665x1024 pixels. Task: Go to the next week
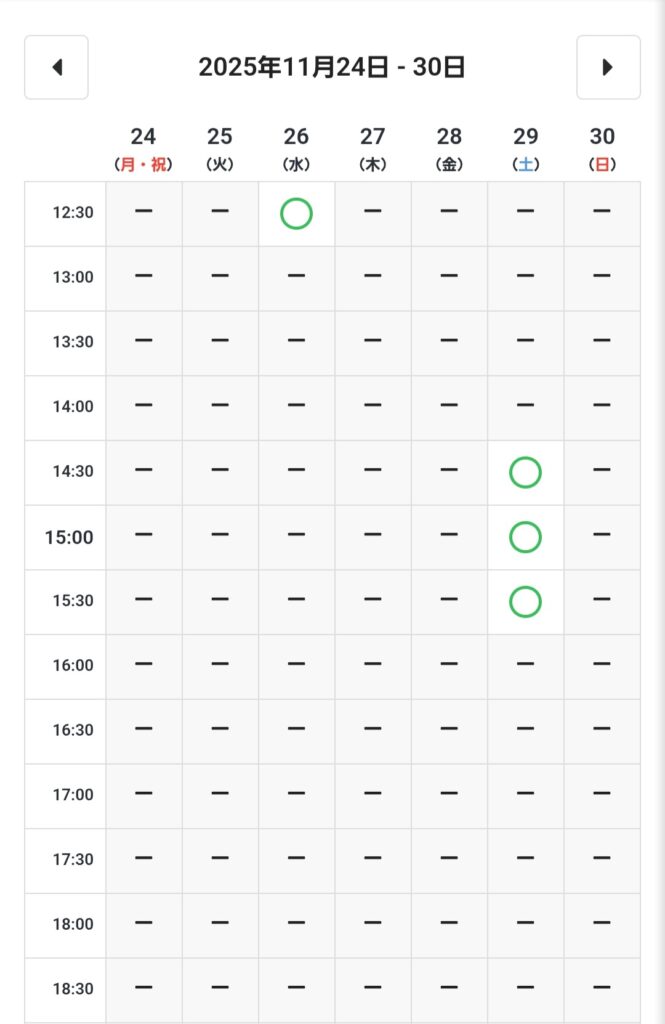[608, 67]
